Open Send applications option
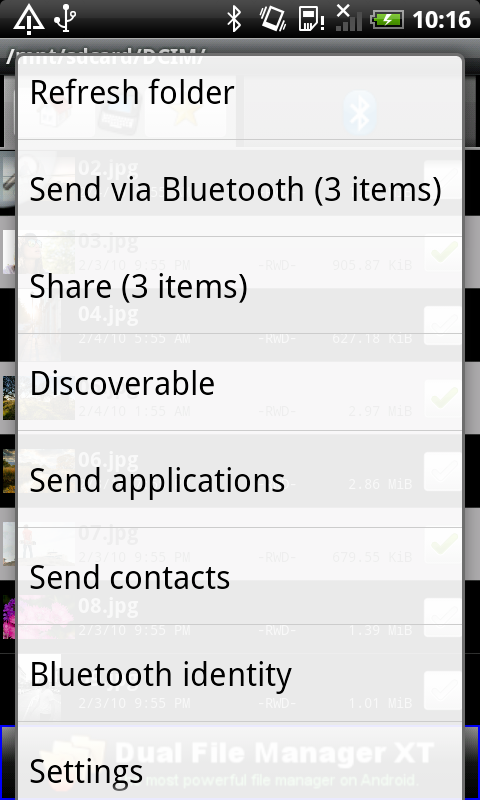Screen dimensions: 480x800 tap(240, 479)
